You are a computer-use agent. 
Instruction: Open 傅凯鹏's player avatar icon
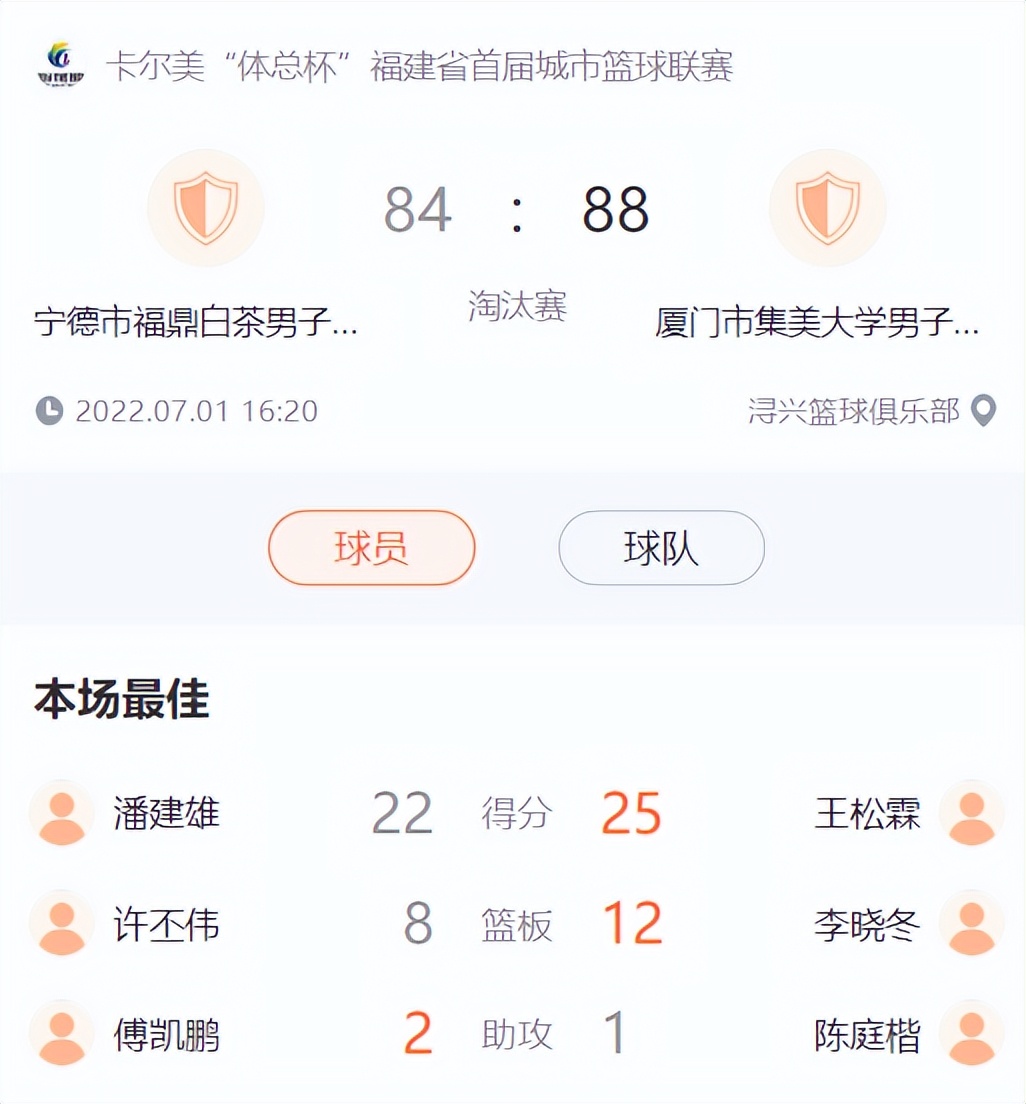[x=60, y=1035]
